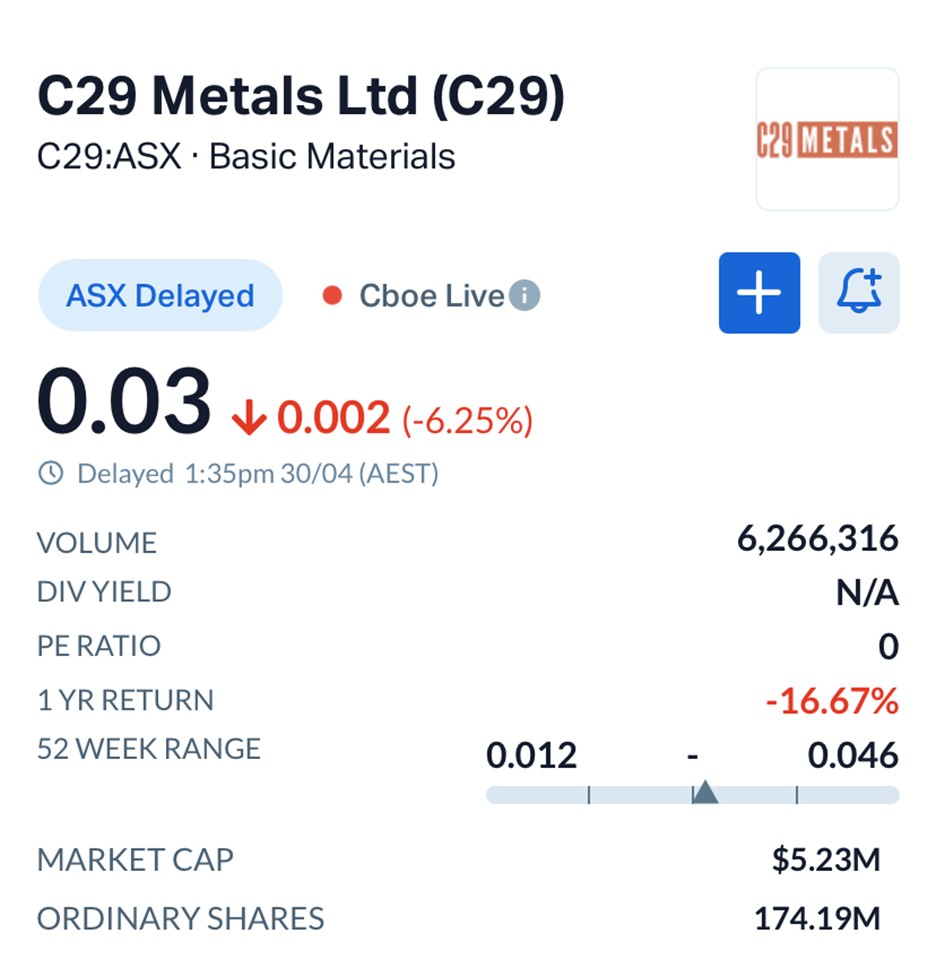
Task: Add C29 Metals to watchlist with plus button
Action: click(758, 293)
